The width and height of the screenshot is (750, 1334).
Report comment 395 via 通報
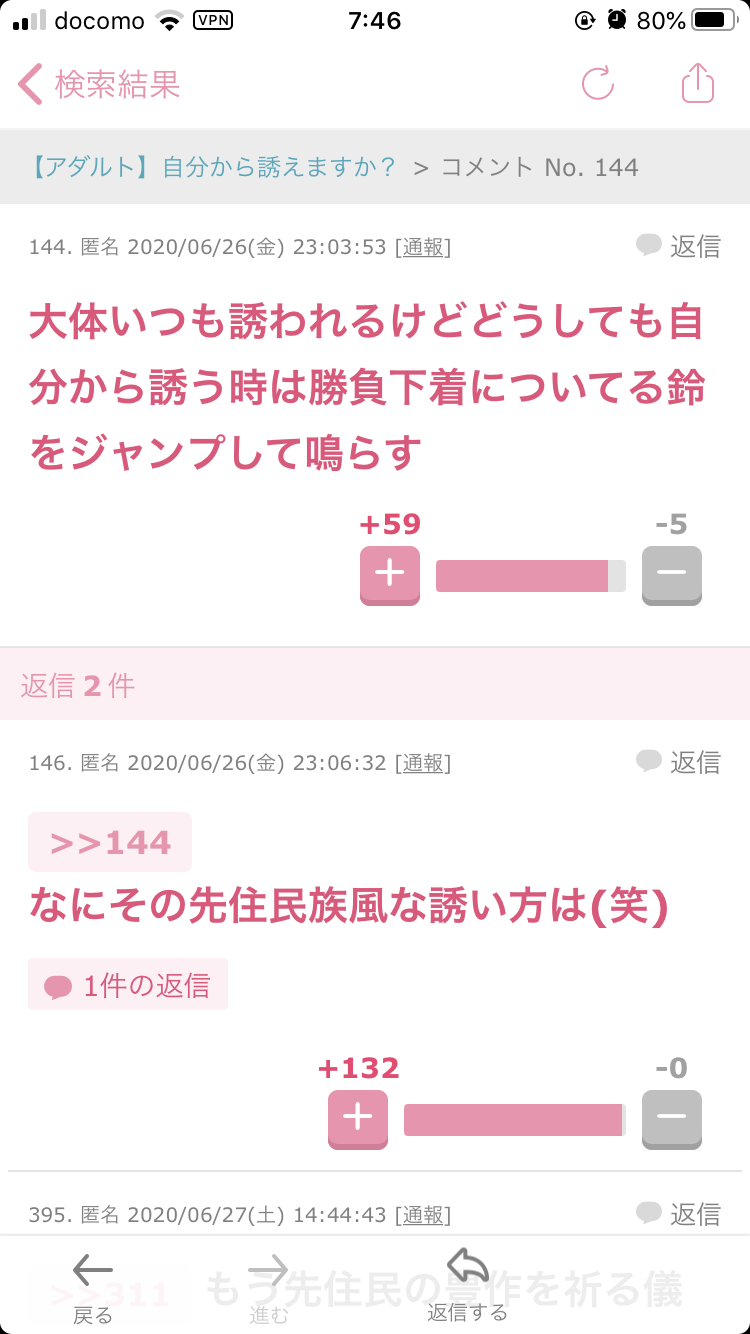pos(423,1215)
